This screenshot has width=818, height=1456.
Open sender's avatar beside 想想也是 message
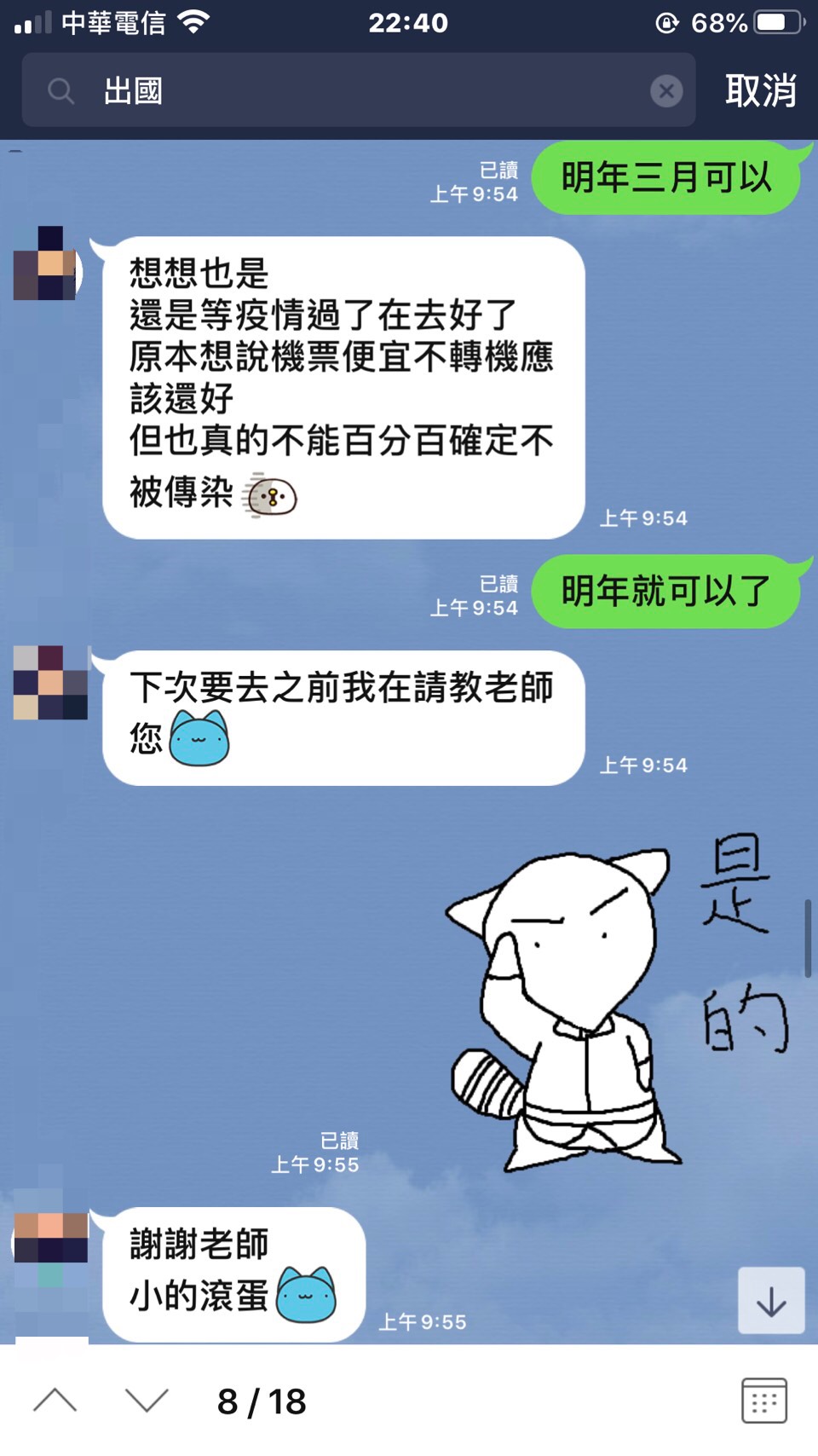tap(47, 263)
